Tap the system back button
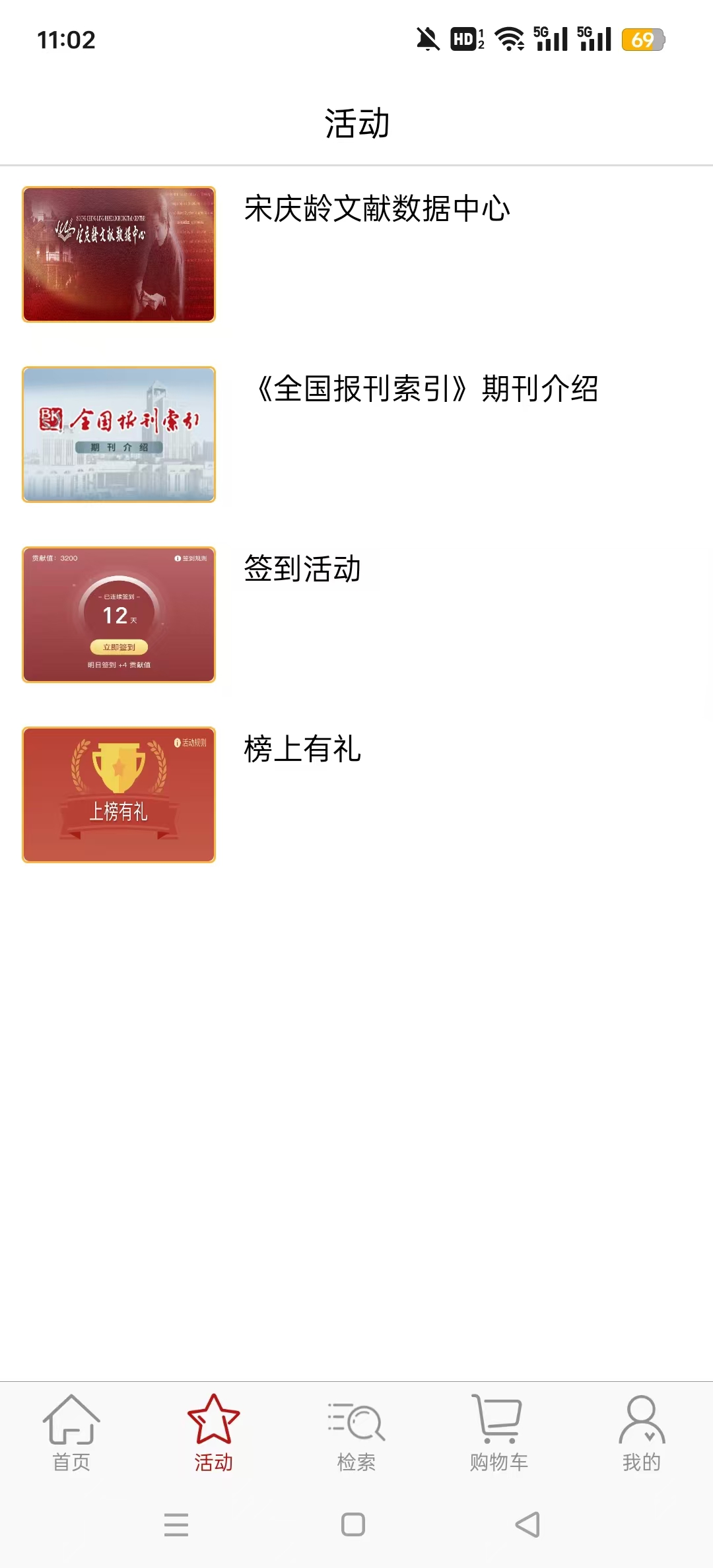 point(528,1524)
